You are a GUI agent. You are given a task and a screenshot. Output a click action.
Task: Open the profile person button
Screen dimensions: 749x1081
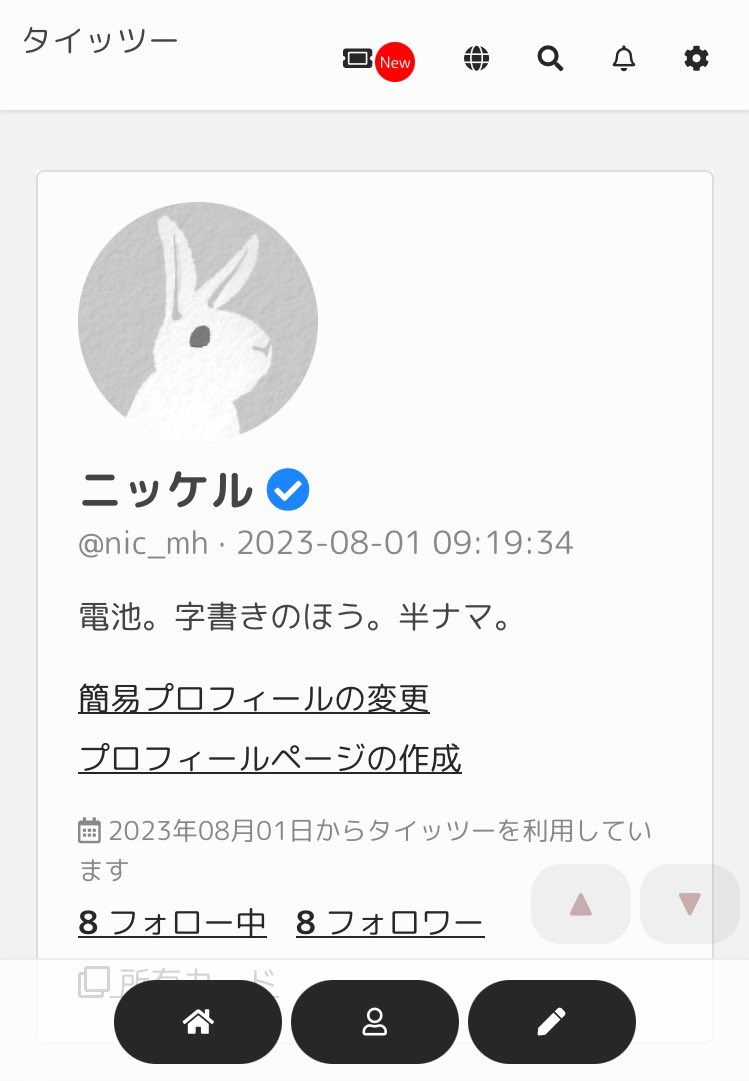[375, 1021]
